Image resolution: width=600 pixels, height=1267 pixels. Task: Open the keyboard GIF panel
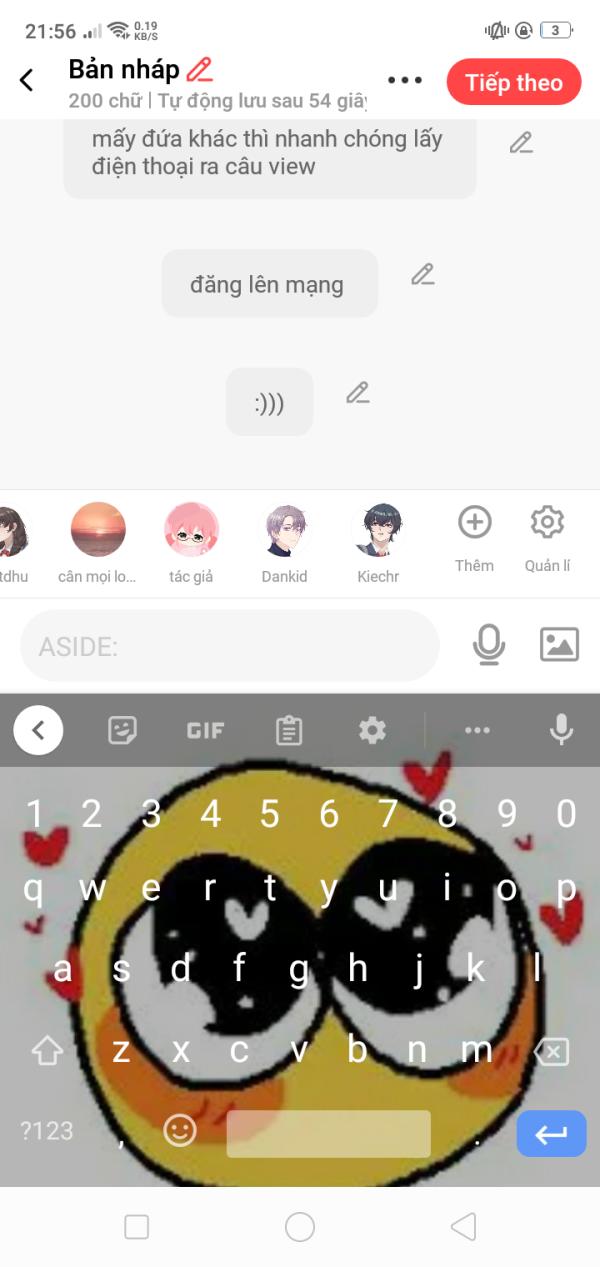205,731
